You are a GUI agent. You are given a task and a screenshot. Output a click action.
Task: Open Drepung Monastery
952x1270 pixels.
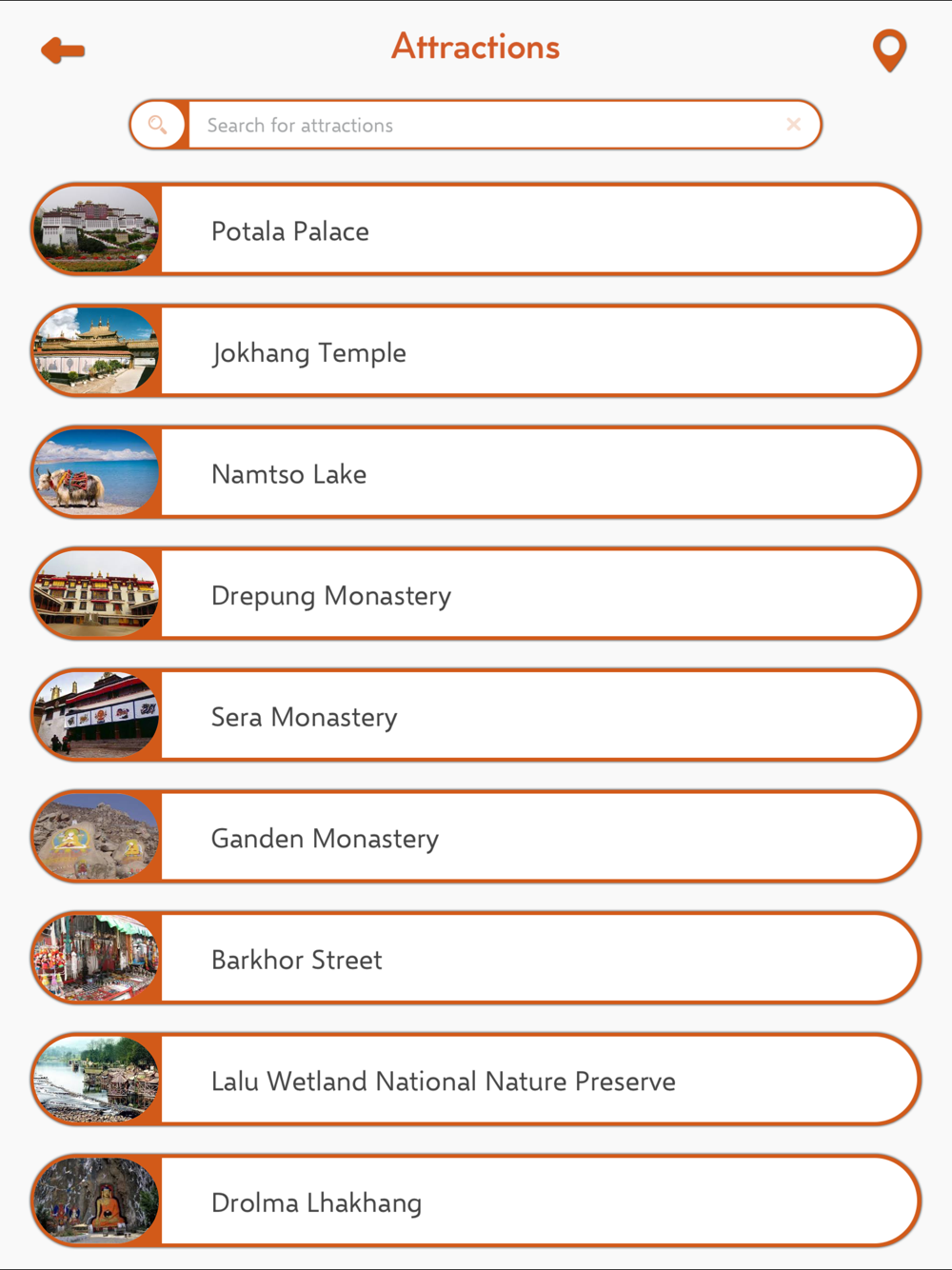click(x=476, y=594)
